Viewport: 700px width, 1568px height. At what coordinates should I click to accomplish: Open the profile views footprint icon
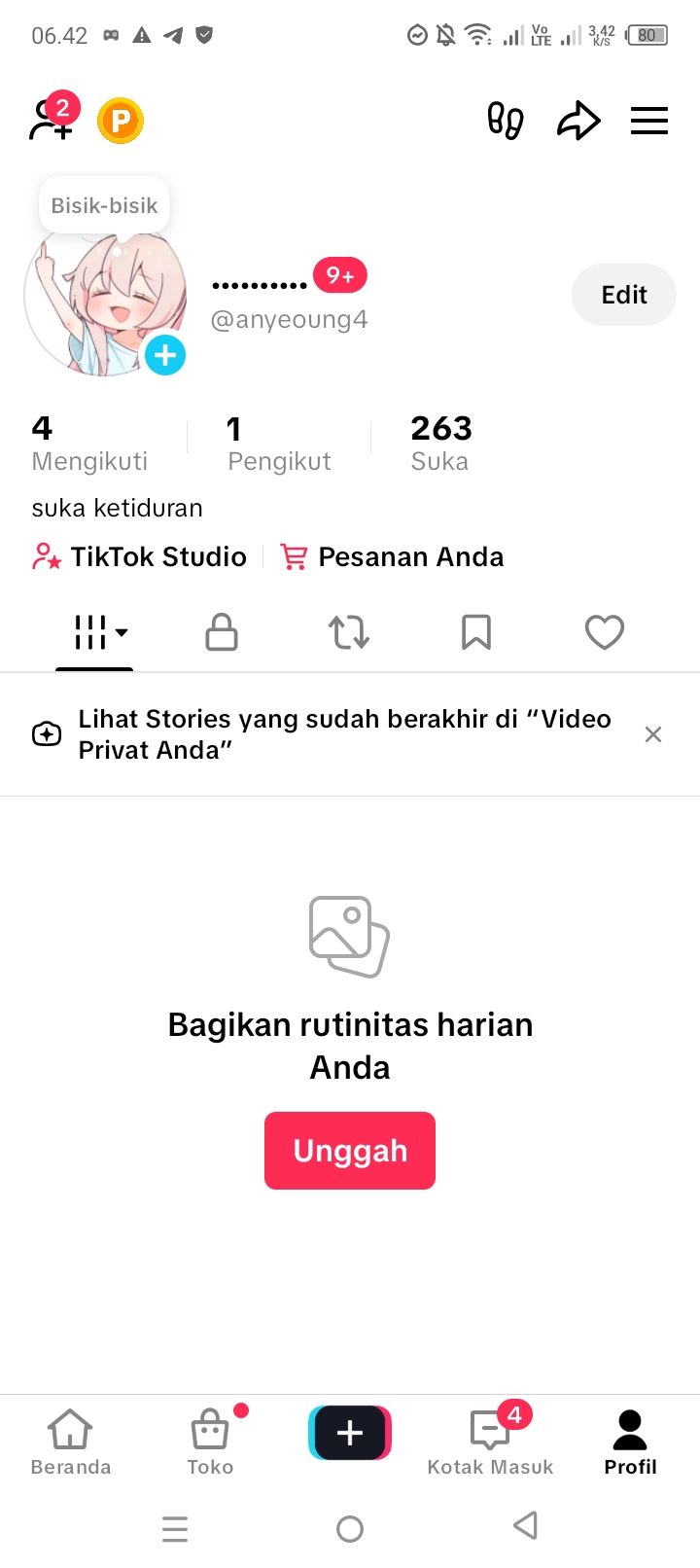[x=506, y=122]
